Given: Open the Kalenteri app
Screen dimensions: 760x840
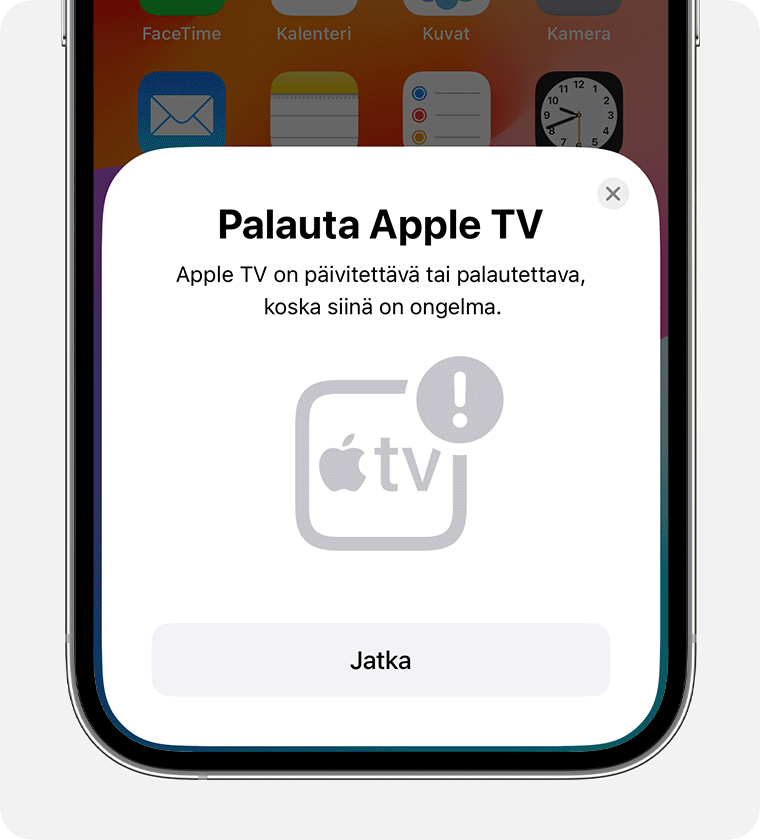Looking at the screenshot, I should [x=314, y=8].
